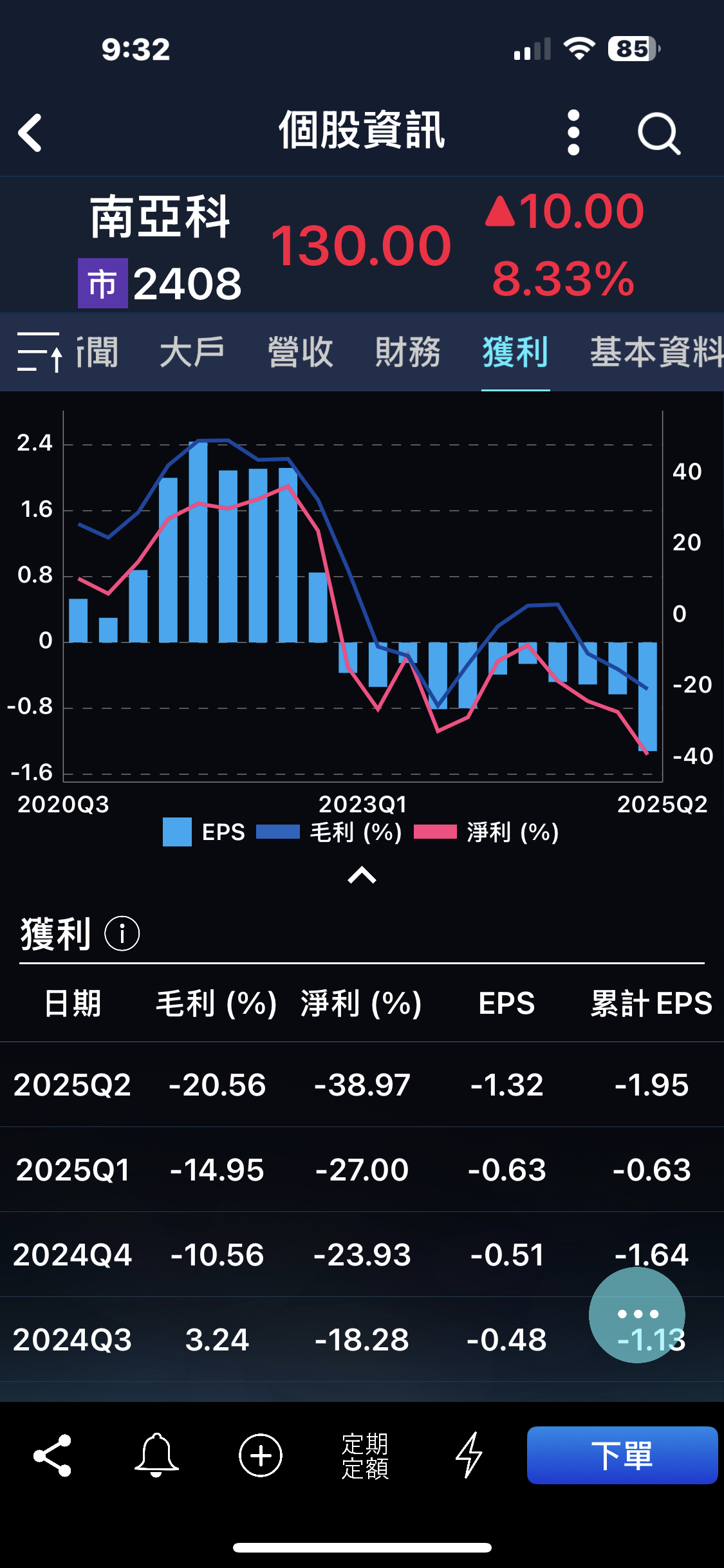Open the floating three-dot bubble
This screenshot has width=724, height=1568.
coord(637,1314)
